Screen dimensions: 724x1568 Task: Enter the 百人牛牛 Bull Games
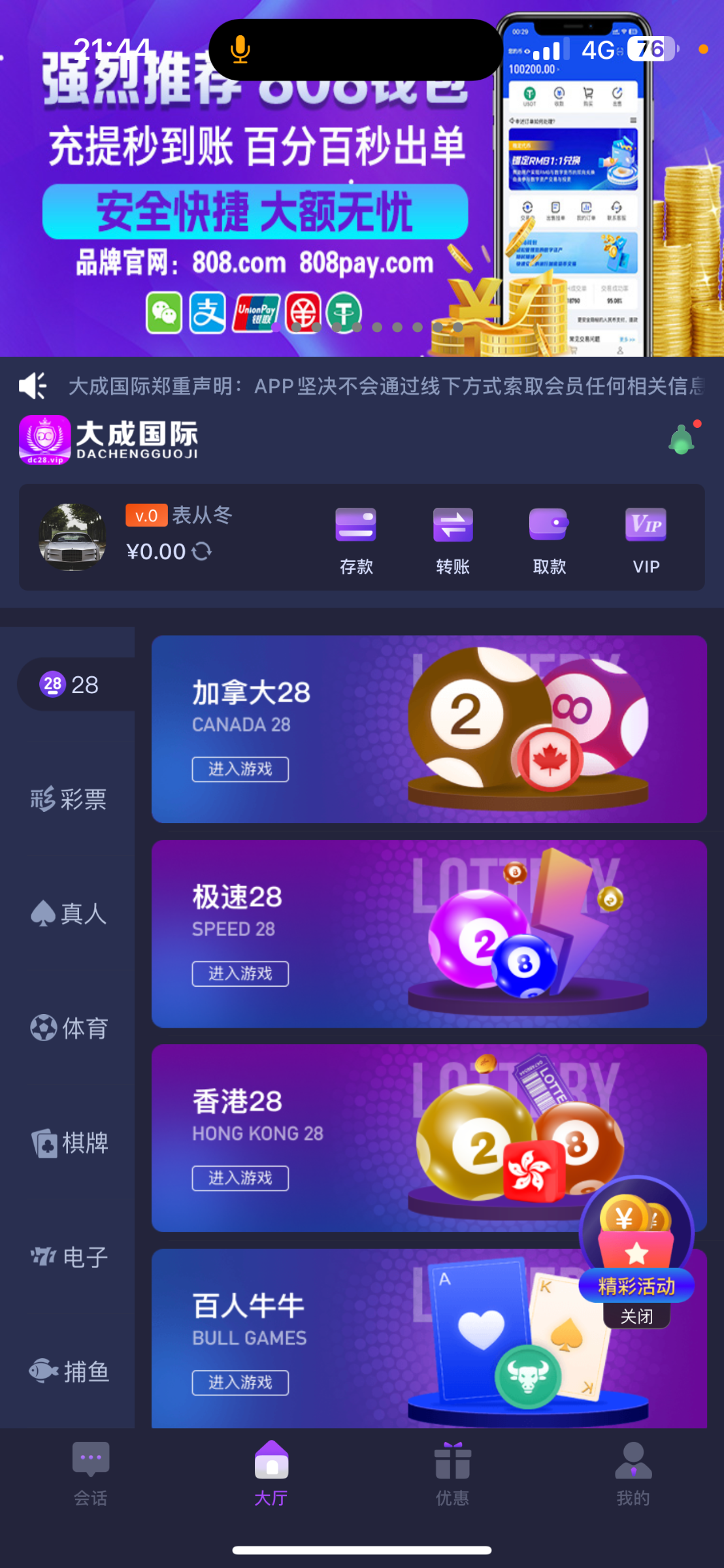click(240, 1382)
